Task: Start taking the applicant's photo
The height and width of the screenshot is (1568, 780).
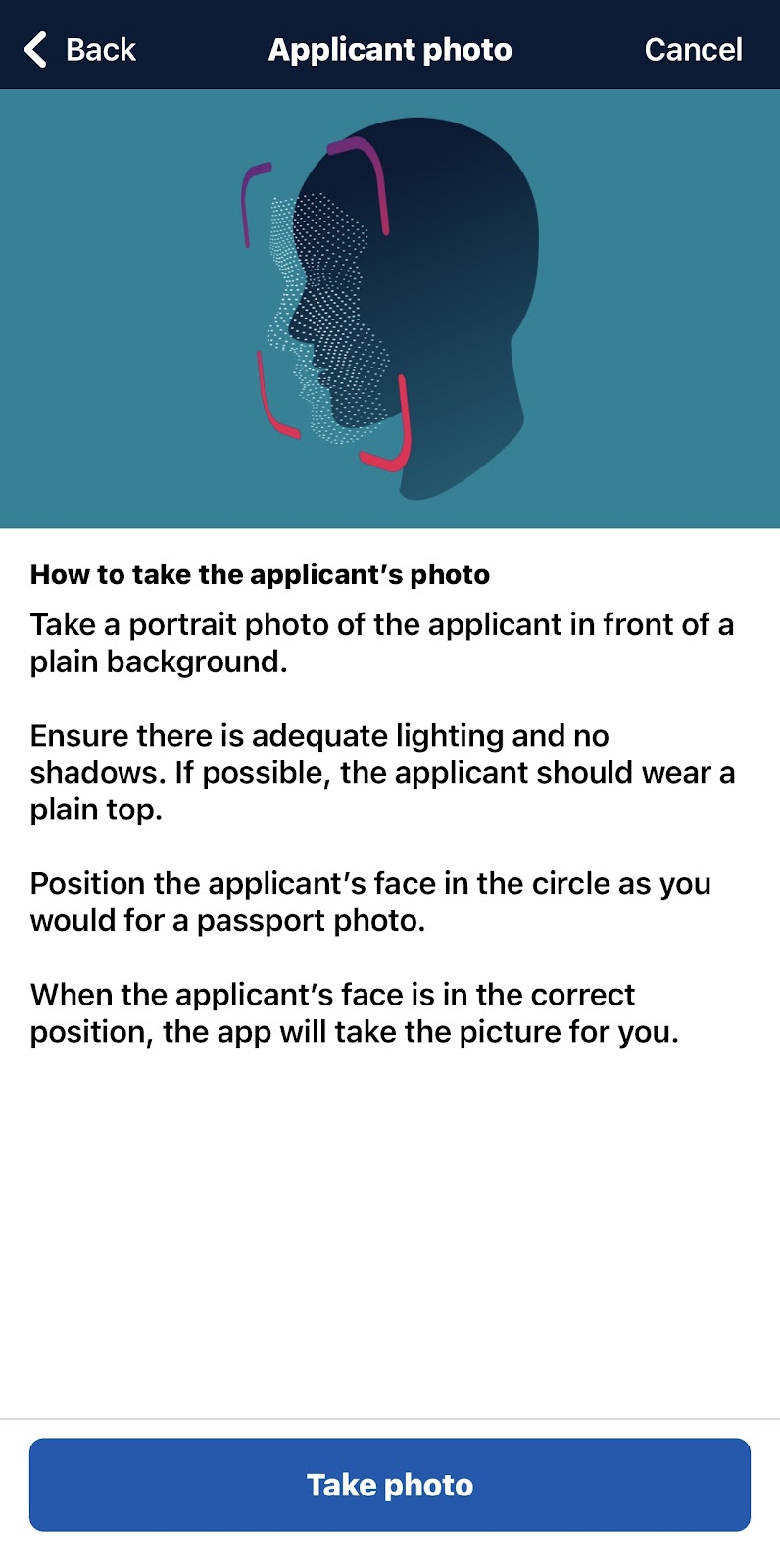Action: 390,1484
